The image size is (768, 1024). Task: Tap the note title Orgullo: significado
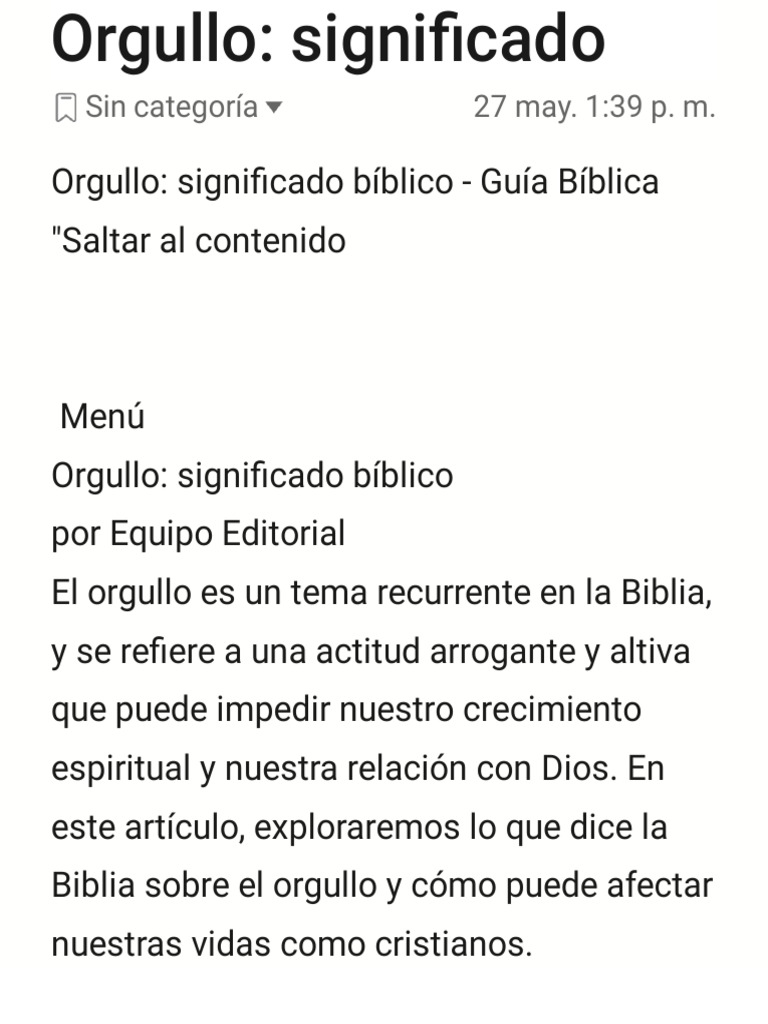point(328,40)
